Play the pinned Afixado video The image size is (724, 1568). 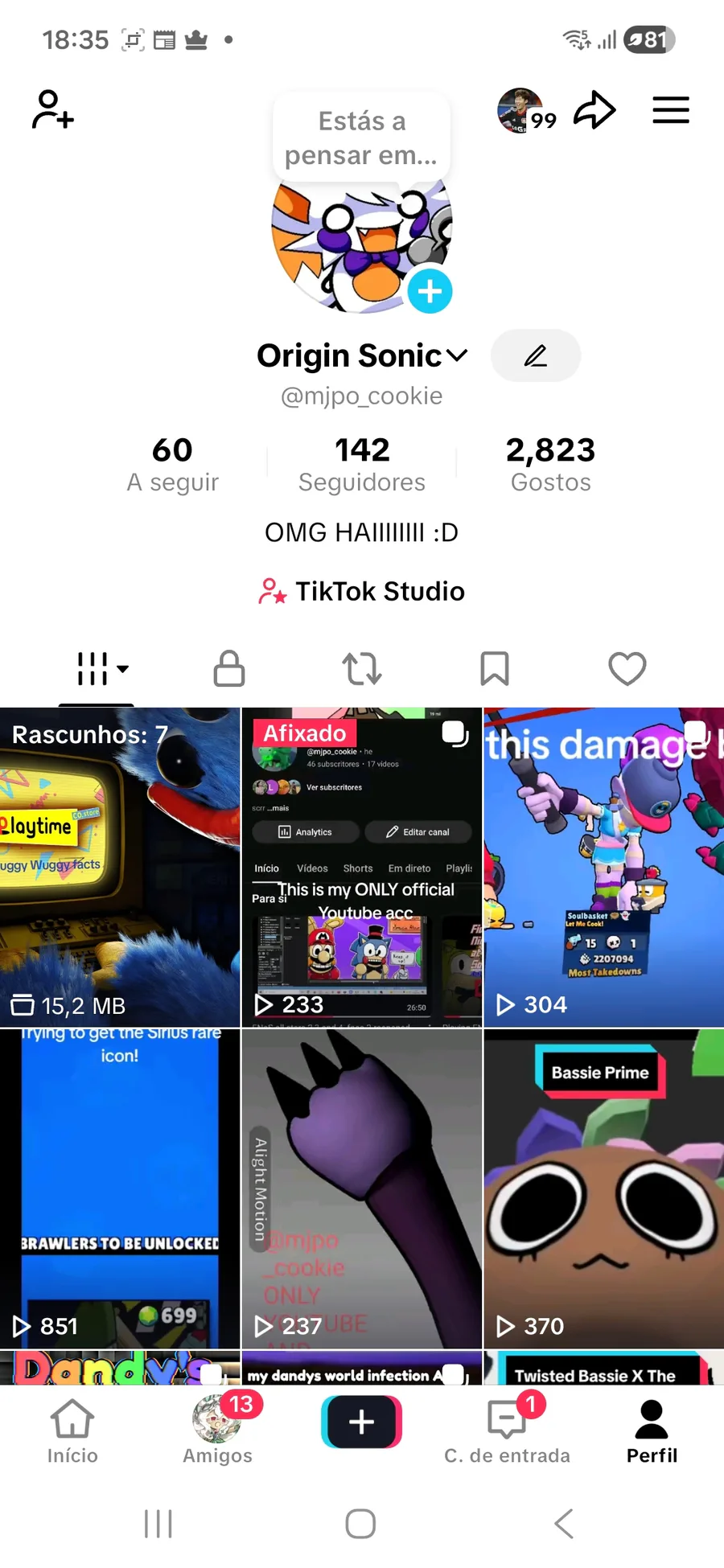[x=362, y=867]
